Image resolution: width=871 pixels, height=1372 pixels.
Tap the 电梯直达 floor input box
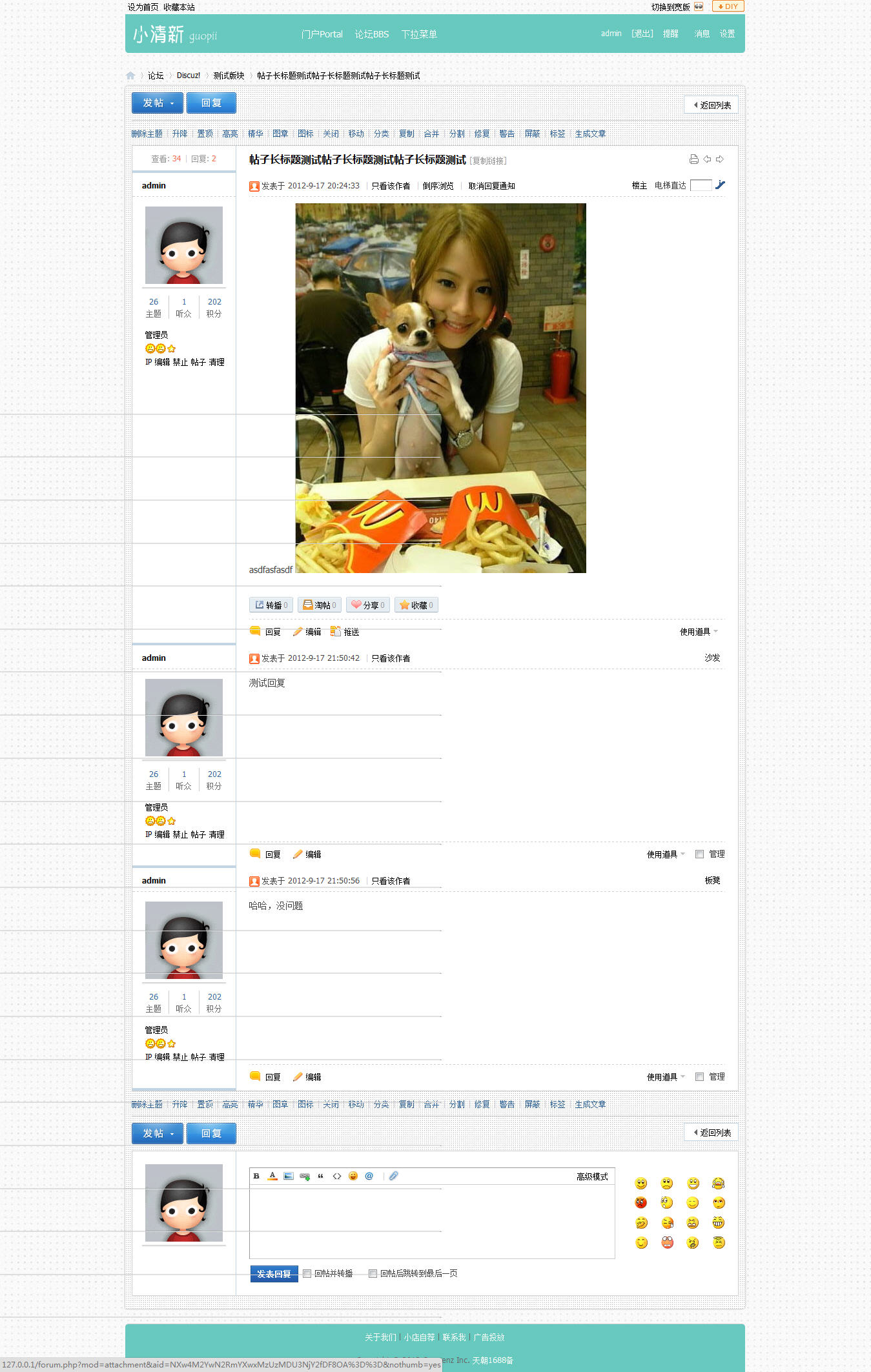click(701, 185)
